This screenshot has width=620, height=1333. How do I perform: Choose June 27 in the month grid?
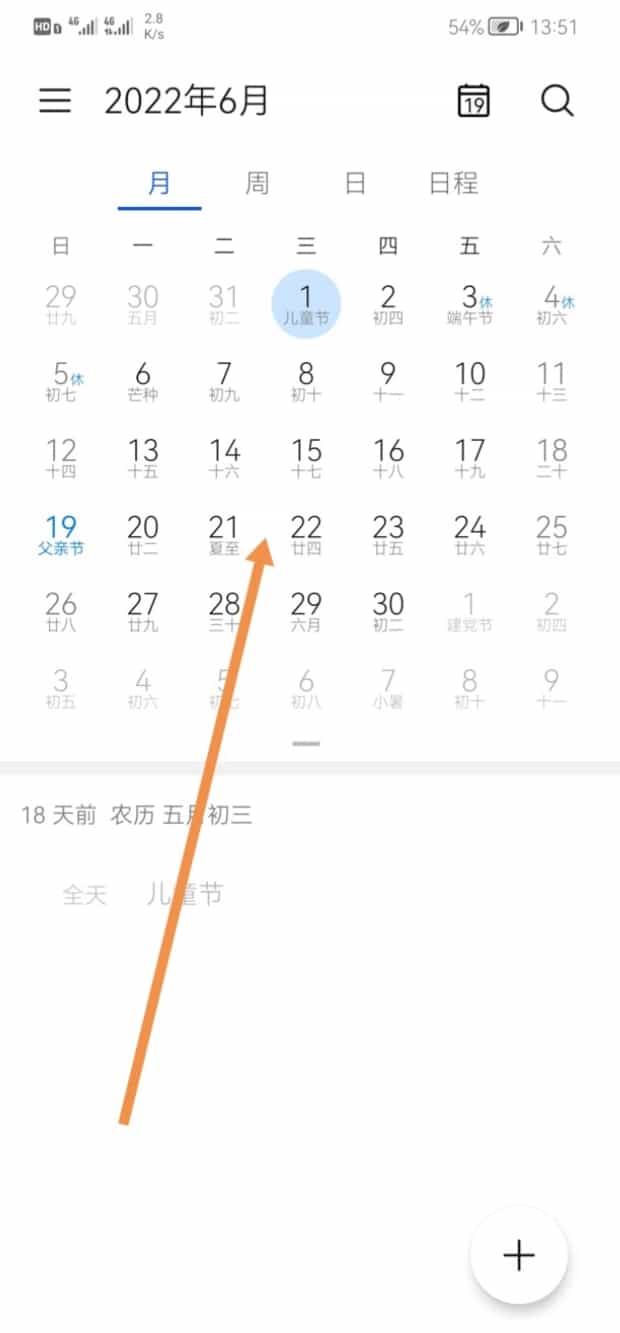[x=143, y=611]
